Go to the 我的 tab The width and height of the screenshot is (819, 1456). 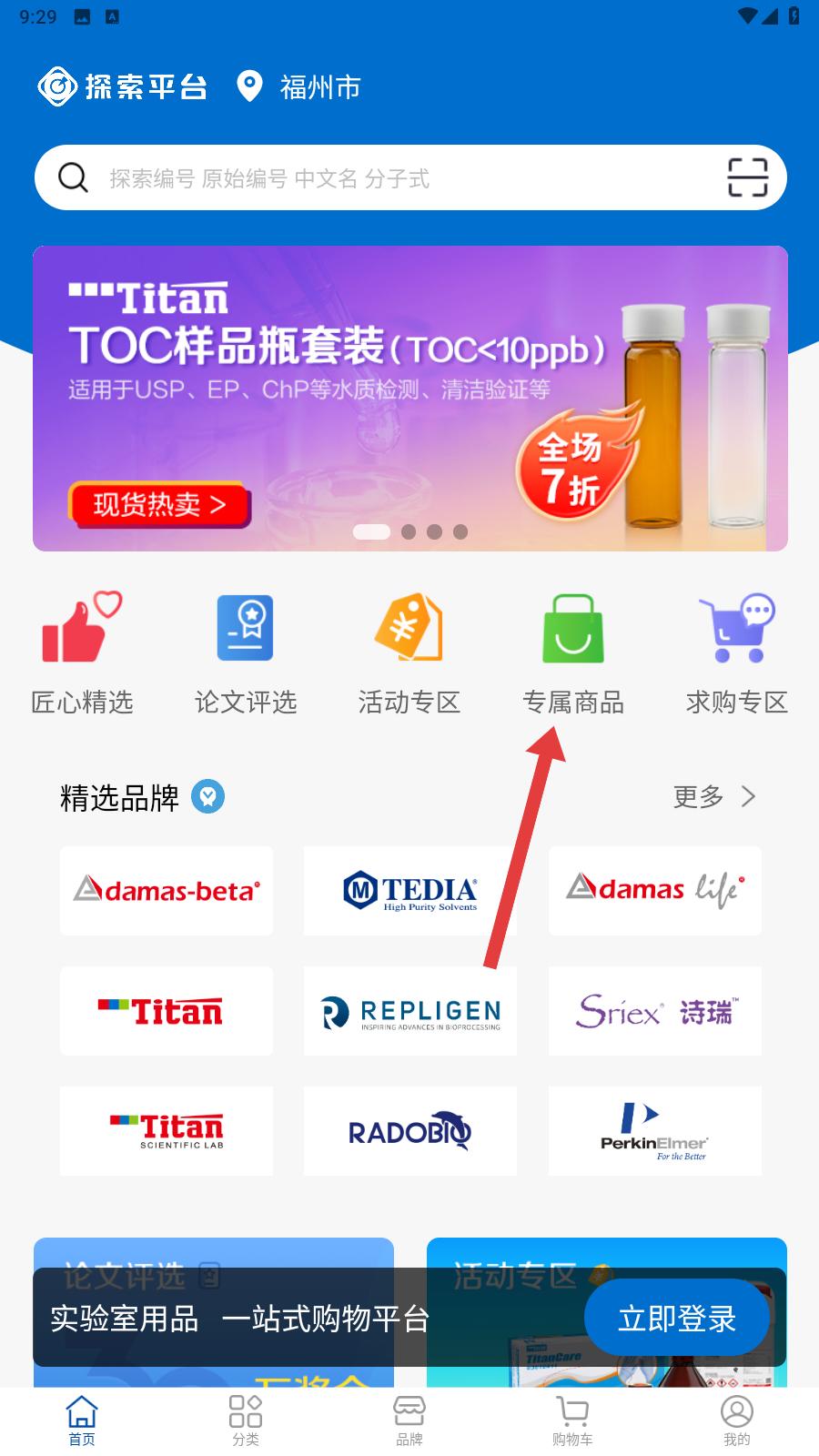(736, 1420)
